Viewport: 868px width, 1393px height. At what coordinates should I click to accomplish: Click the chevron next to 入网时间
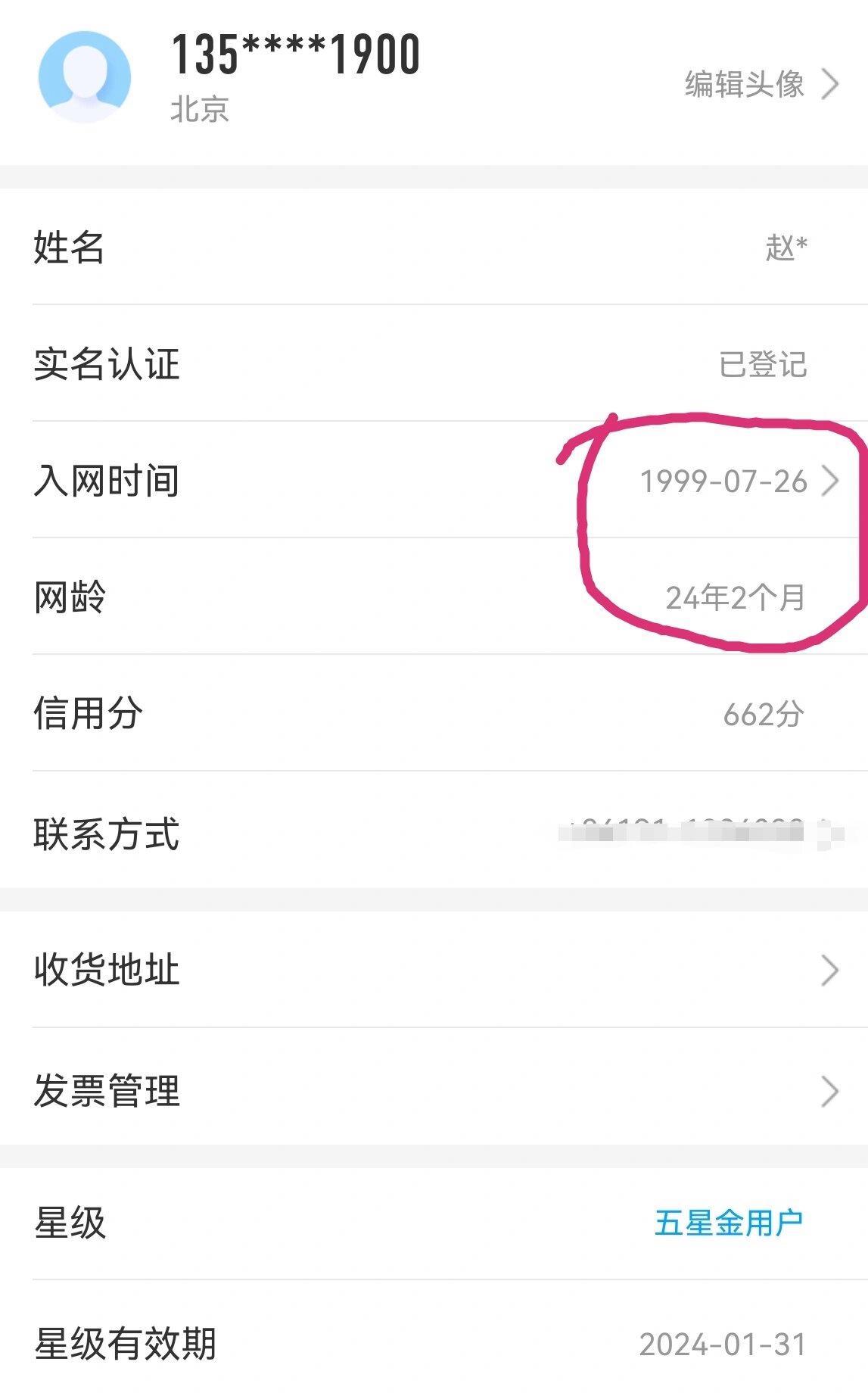(831, 478)
